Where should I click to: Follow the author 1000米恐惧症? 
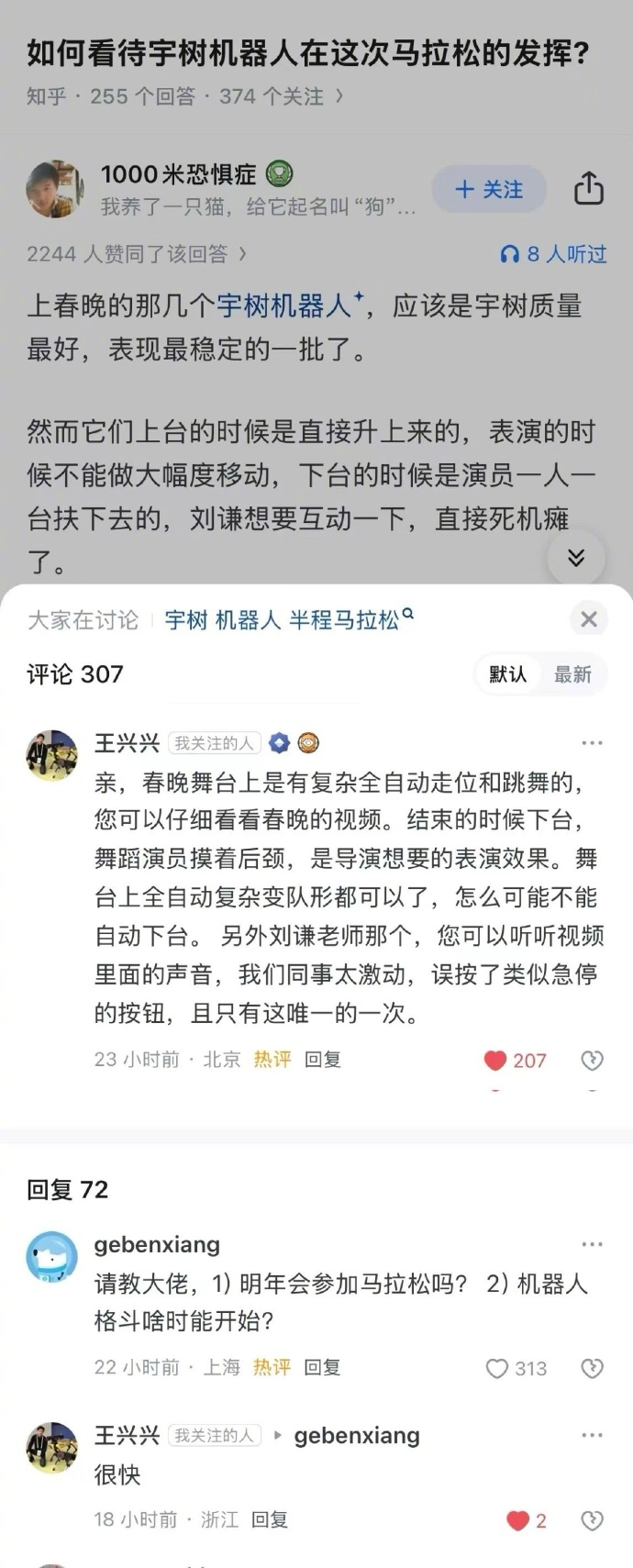(x=489, y=190)
